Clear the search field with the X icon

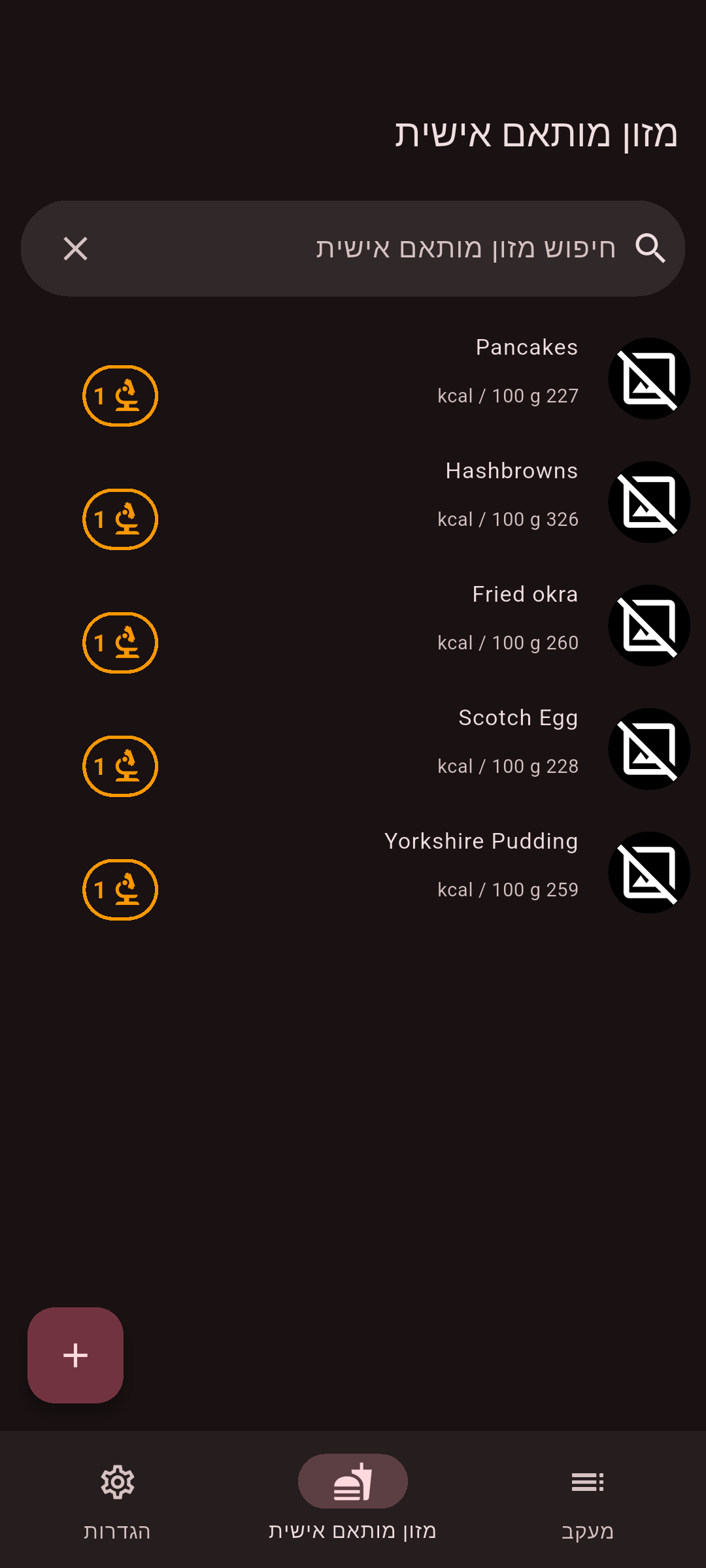point(76,248)
